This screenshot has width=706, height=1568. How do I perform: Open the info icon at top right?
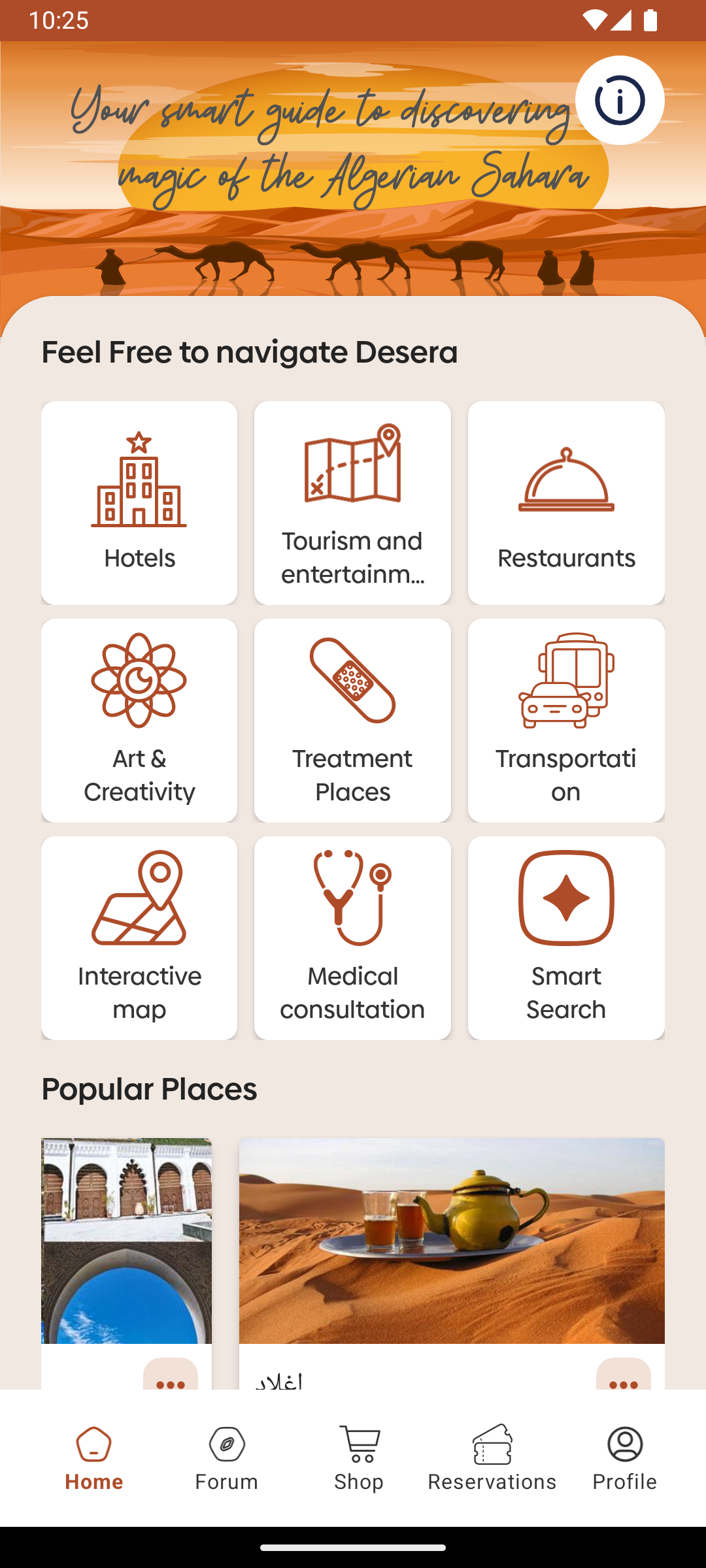(x=620, y=99)
